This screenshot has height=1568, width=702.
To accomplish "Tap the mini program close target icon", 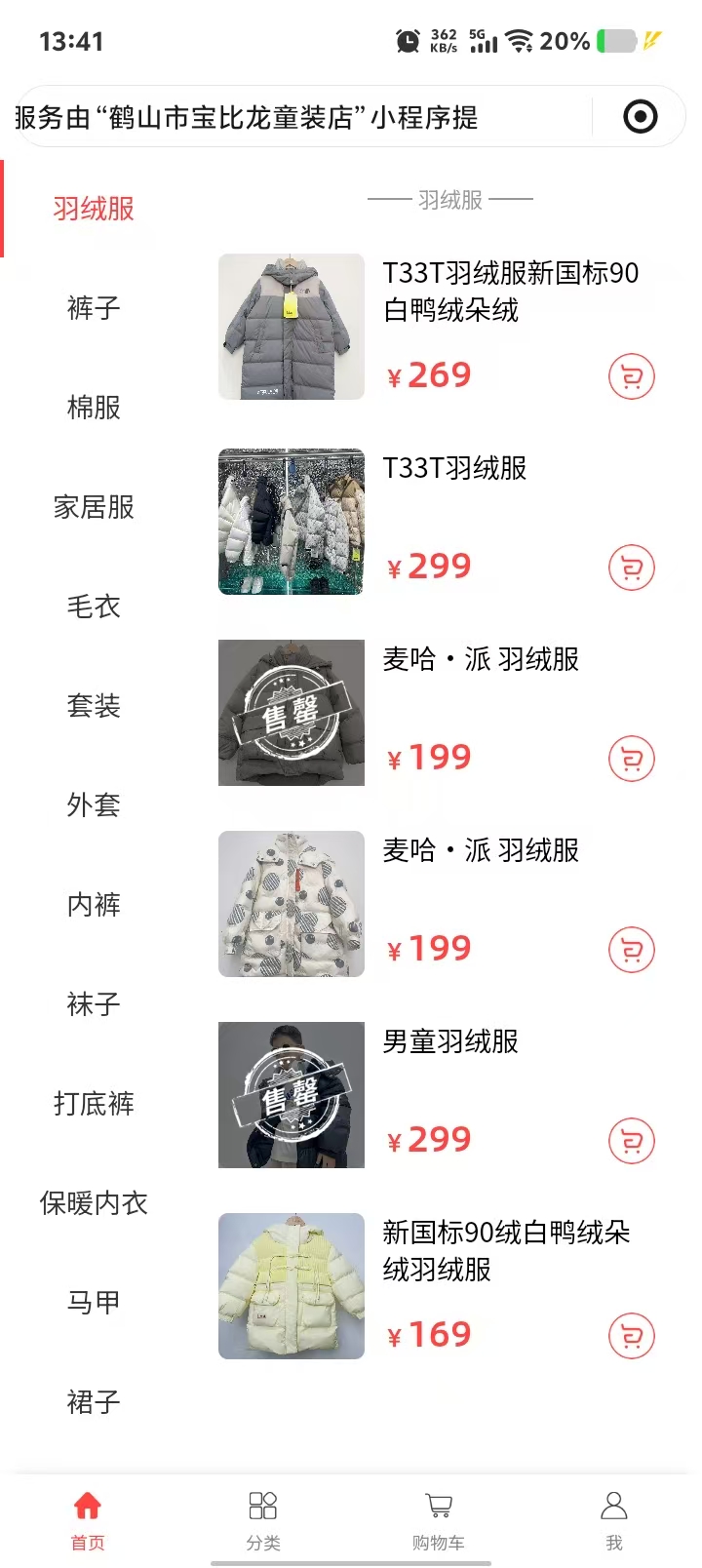I will coord(640,117).
